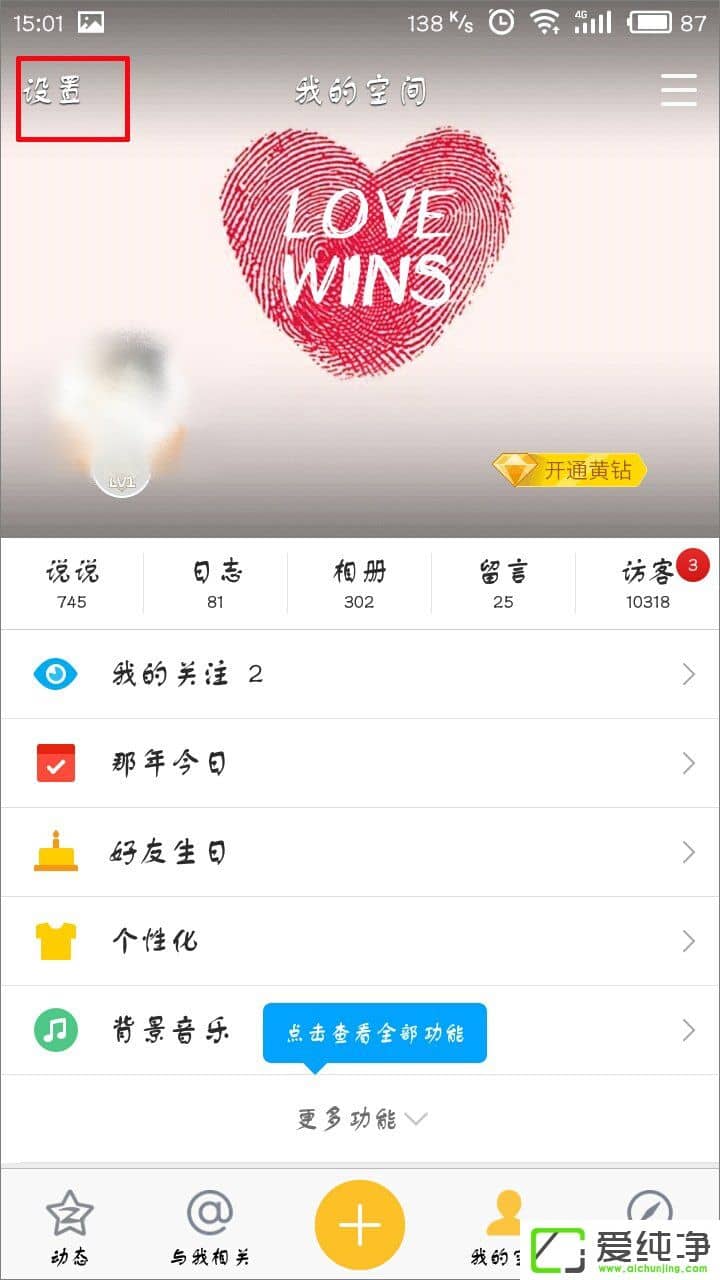
Task: Open 个性化 personalization row
Action: (x=360, y=941)
